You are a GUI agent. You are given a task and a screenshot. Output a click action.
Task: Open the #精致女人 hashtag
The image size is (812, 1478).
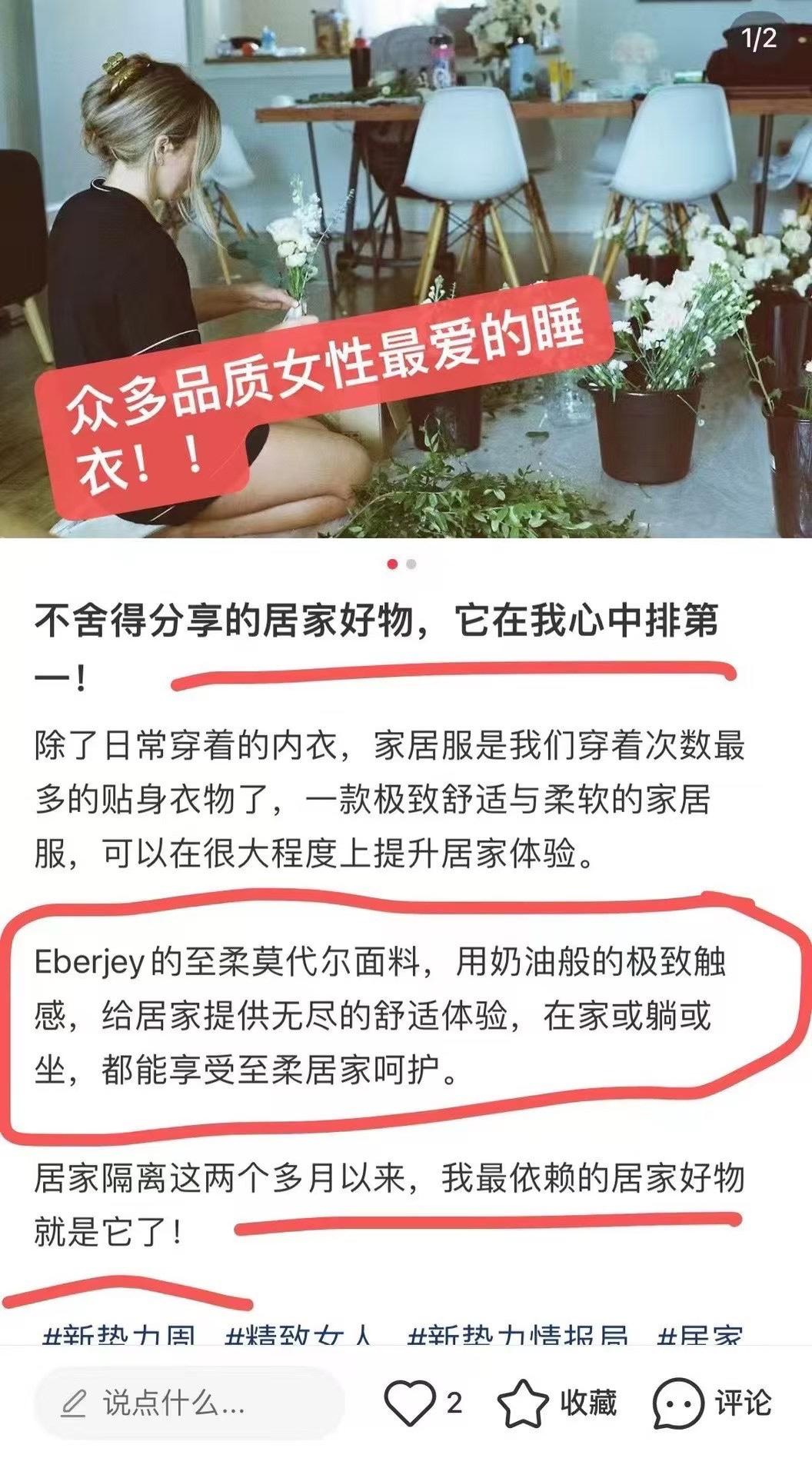pyautogui.click(x=300, y=1337)
